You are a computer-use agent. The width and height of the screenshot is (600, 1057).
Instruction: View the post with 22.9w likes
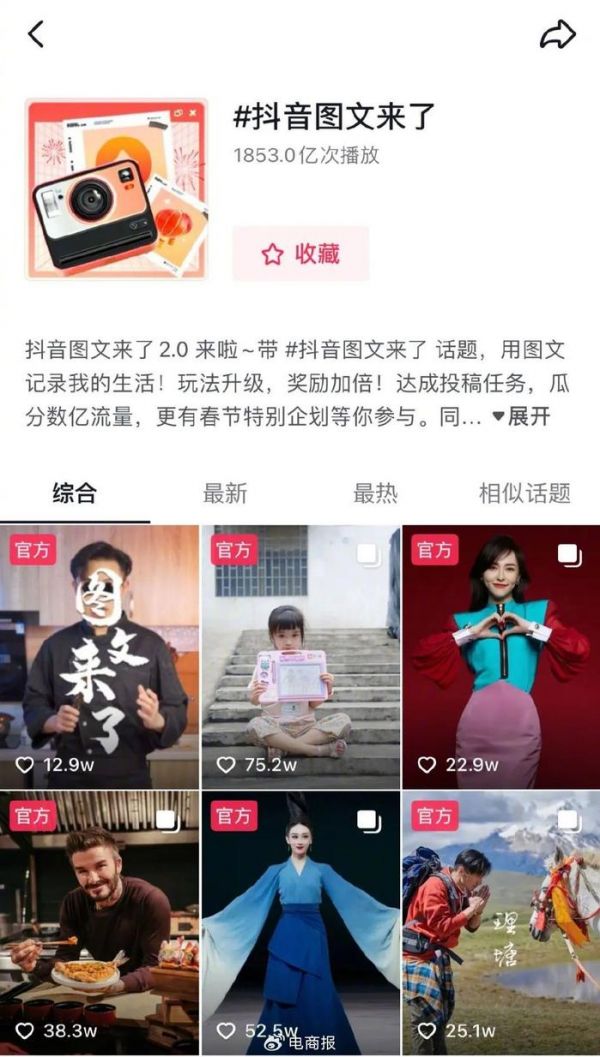point(500,656)
